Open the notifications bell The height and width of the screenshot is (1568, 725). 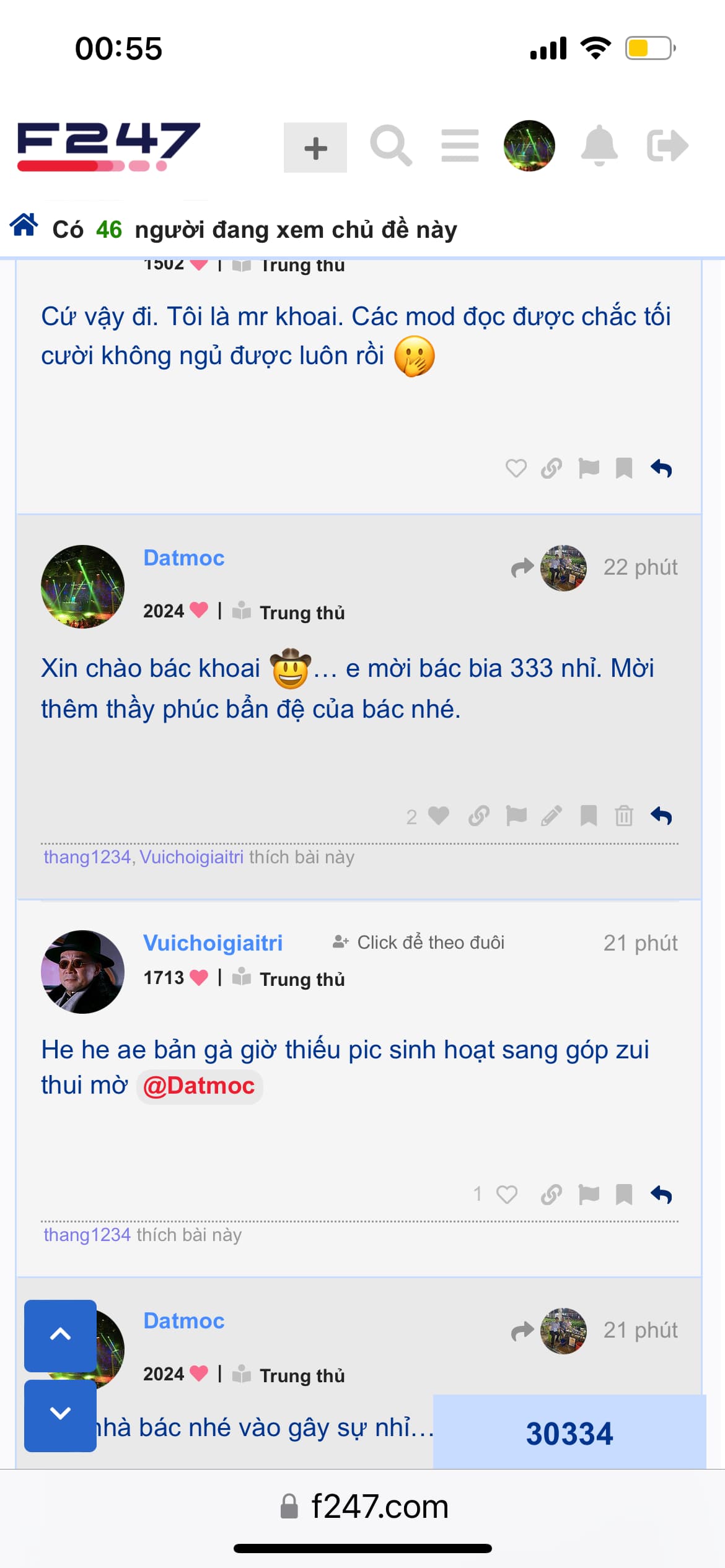[x=599, y=146]
